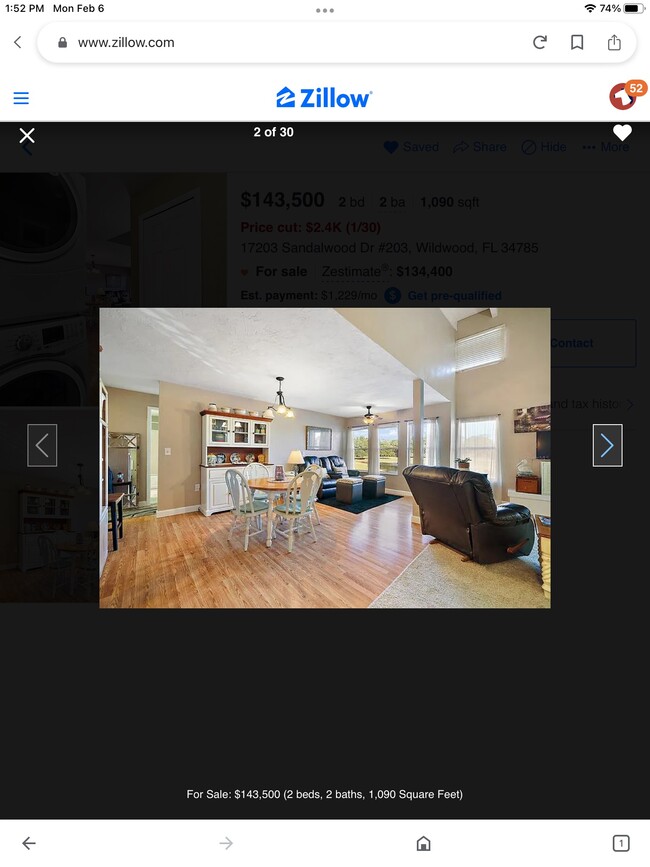Go to the previous listing photo

(x=42, y=445)
